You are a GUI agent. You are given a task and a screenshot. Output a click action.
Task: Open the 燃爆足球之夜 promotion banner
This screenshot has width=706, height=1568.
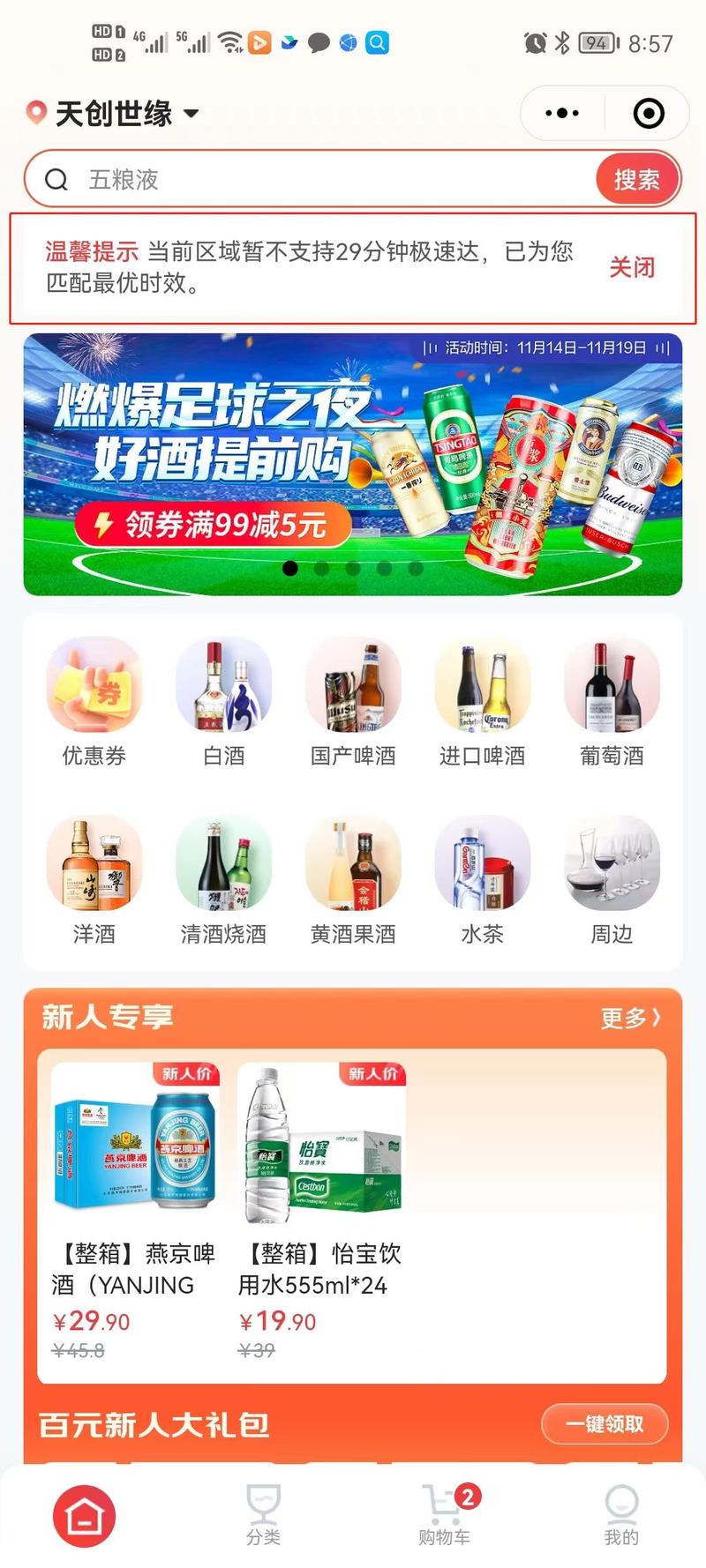(352, 464)
